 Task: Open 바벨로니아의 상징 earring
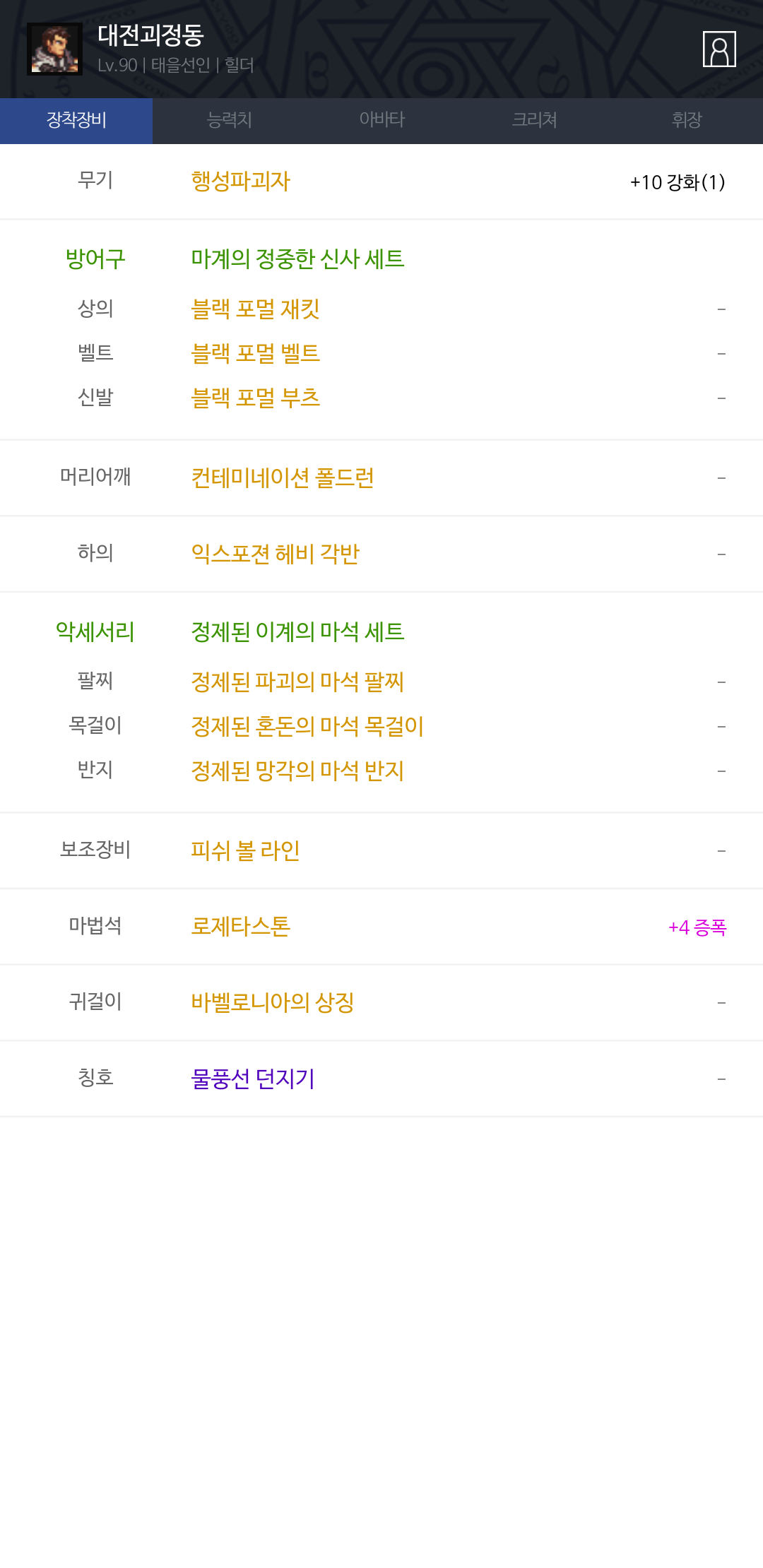point(272,1003)
